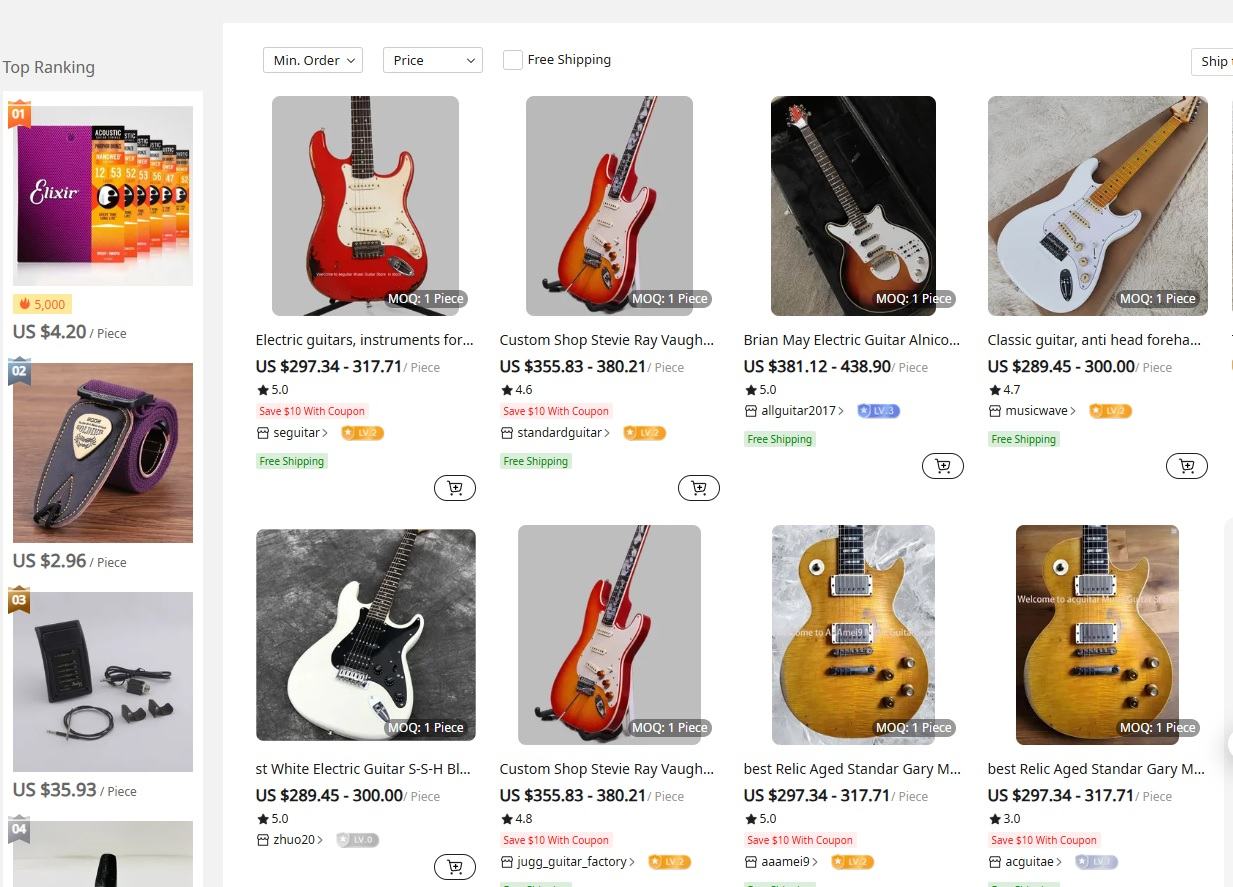Viewport: 1233px width, 887px height.
Task: Open the purple guitar strap ranked 02
Action: point(103,452)
